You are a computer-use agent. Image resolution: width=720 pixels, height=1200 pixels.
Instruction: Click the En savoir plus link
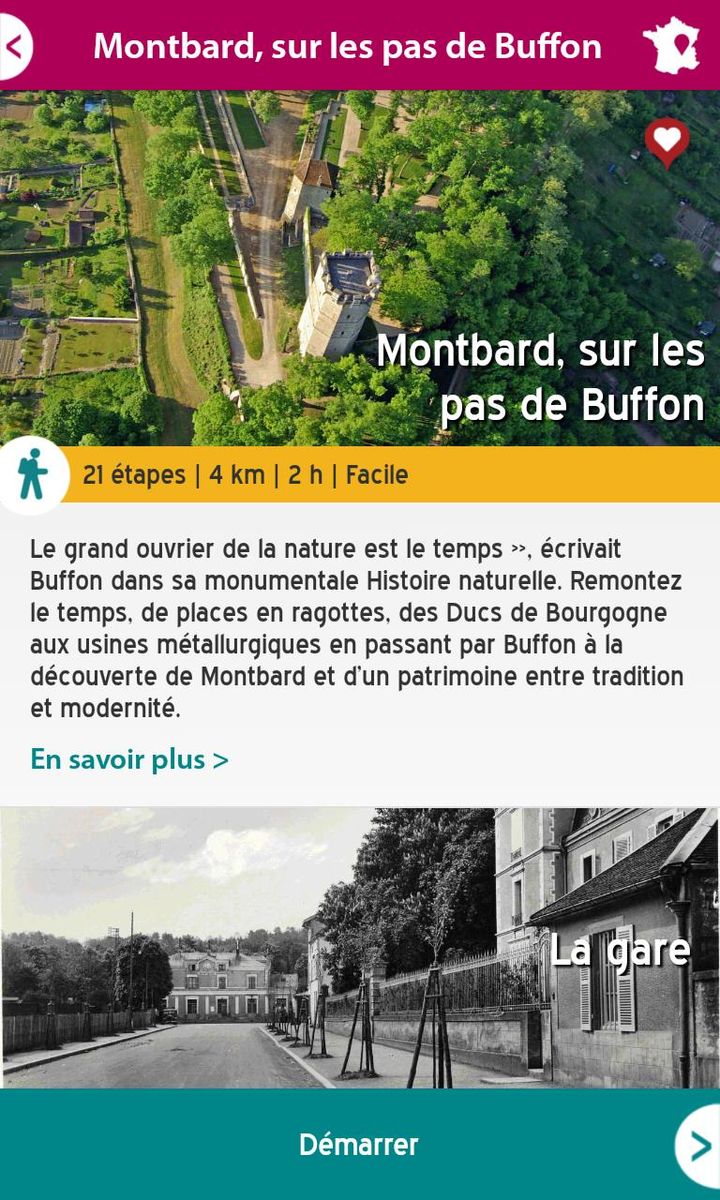(129, 759)
